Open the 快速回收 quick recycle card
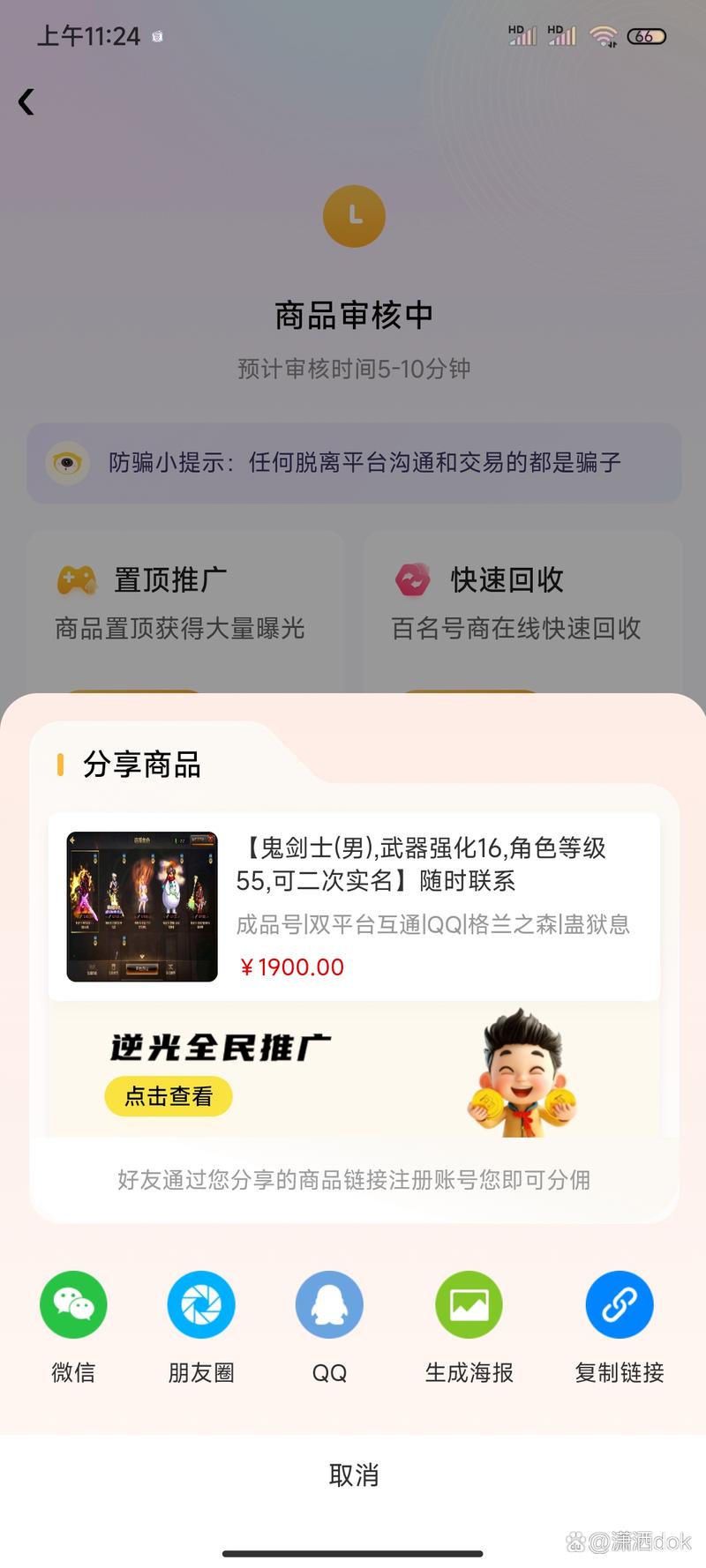Screen dimensions: 706x1568 click(x=521, y=604)
